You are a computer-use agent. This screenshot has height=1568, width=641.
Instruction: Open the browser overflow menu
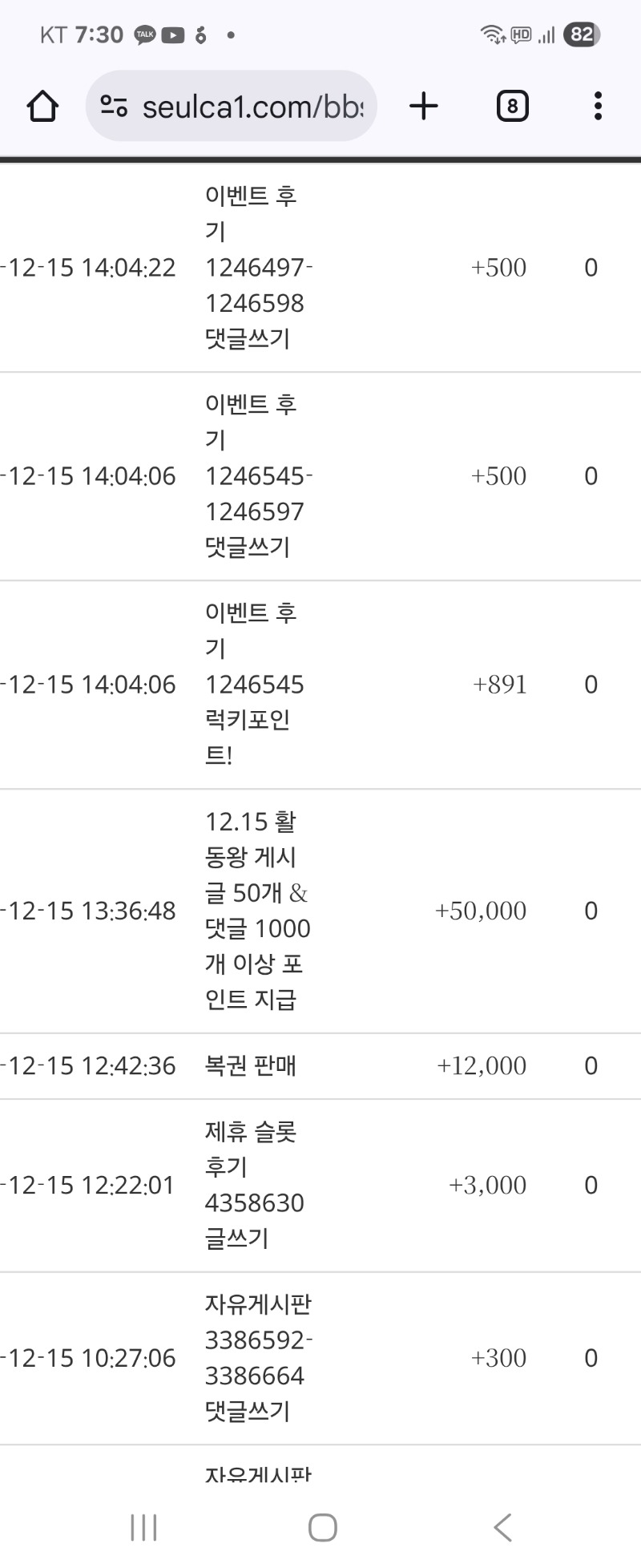point(598,106)
